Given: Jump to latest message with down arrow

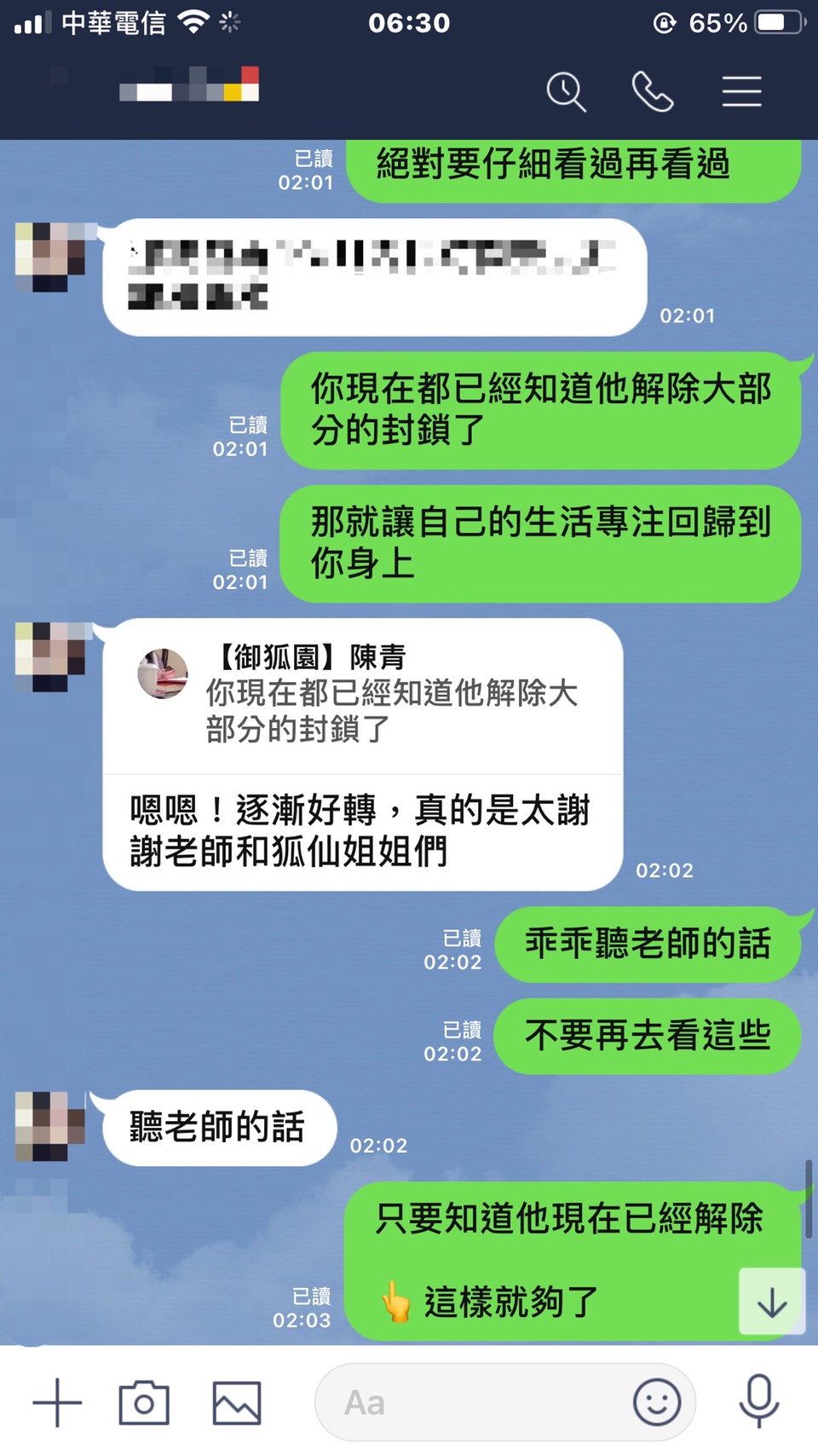Looking at the screenshot, I should click(772, 1302).
